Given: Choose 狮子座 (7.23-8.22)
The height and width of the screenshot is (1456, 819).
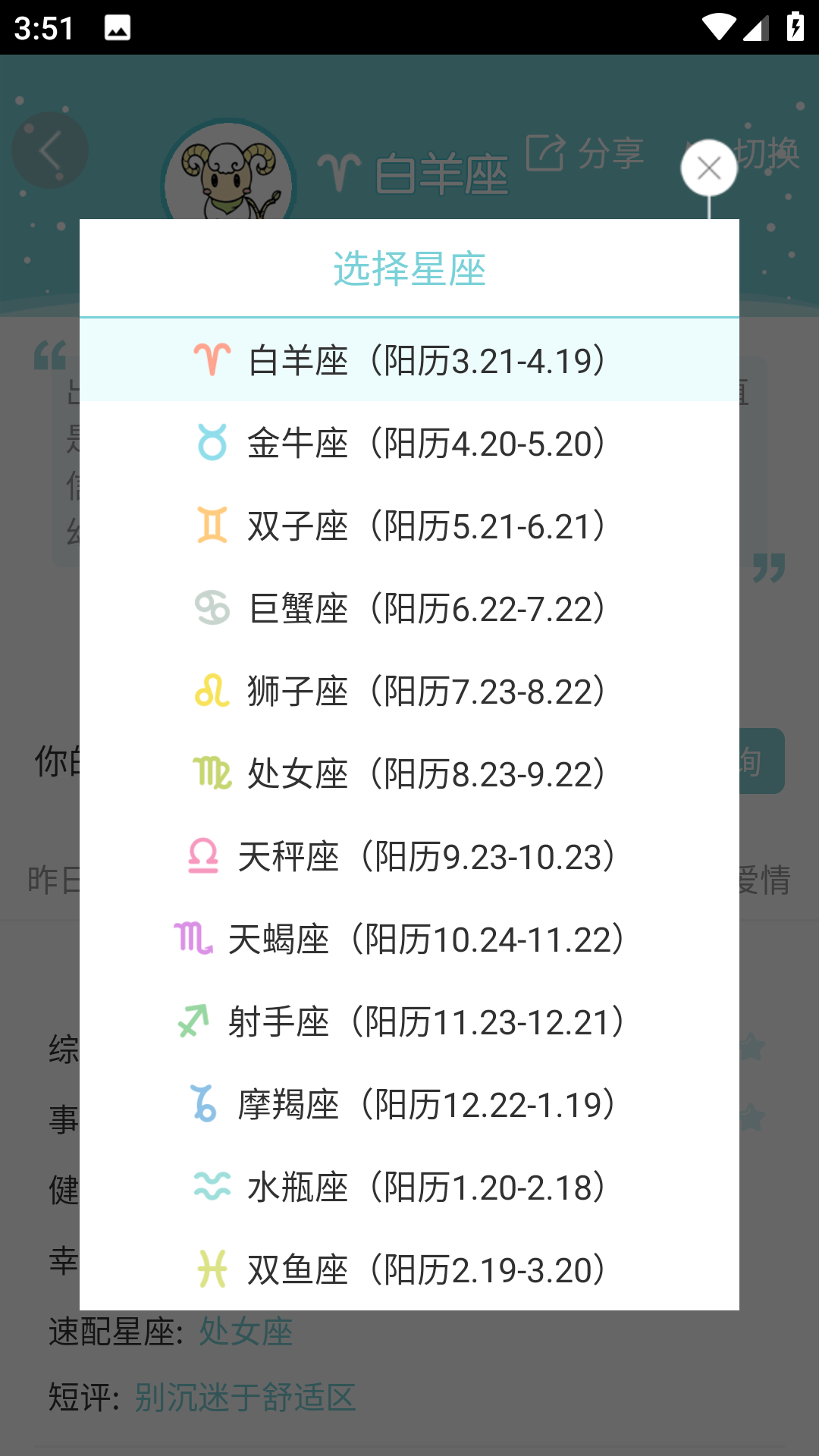Looking at the screenshot, I should coord(409,691).
